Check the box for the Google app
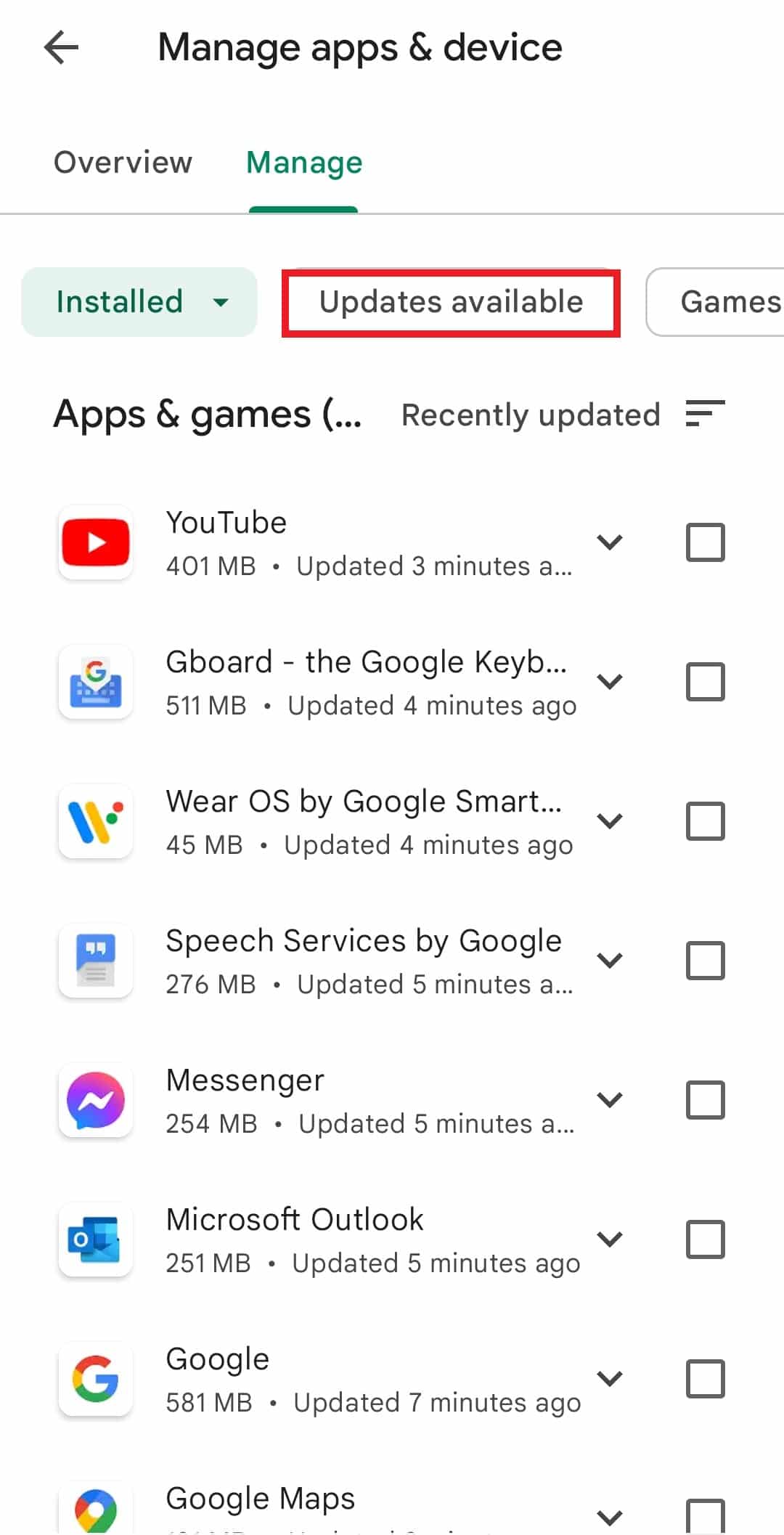The width and height of the screenshot is (784, 1535). pos(705,1379)
